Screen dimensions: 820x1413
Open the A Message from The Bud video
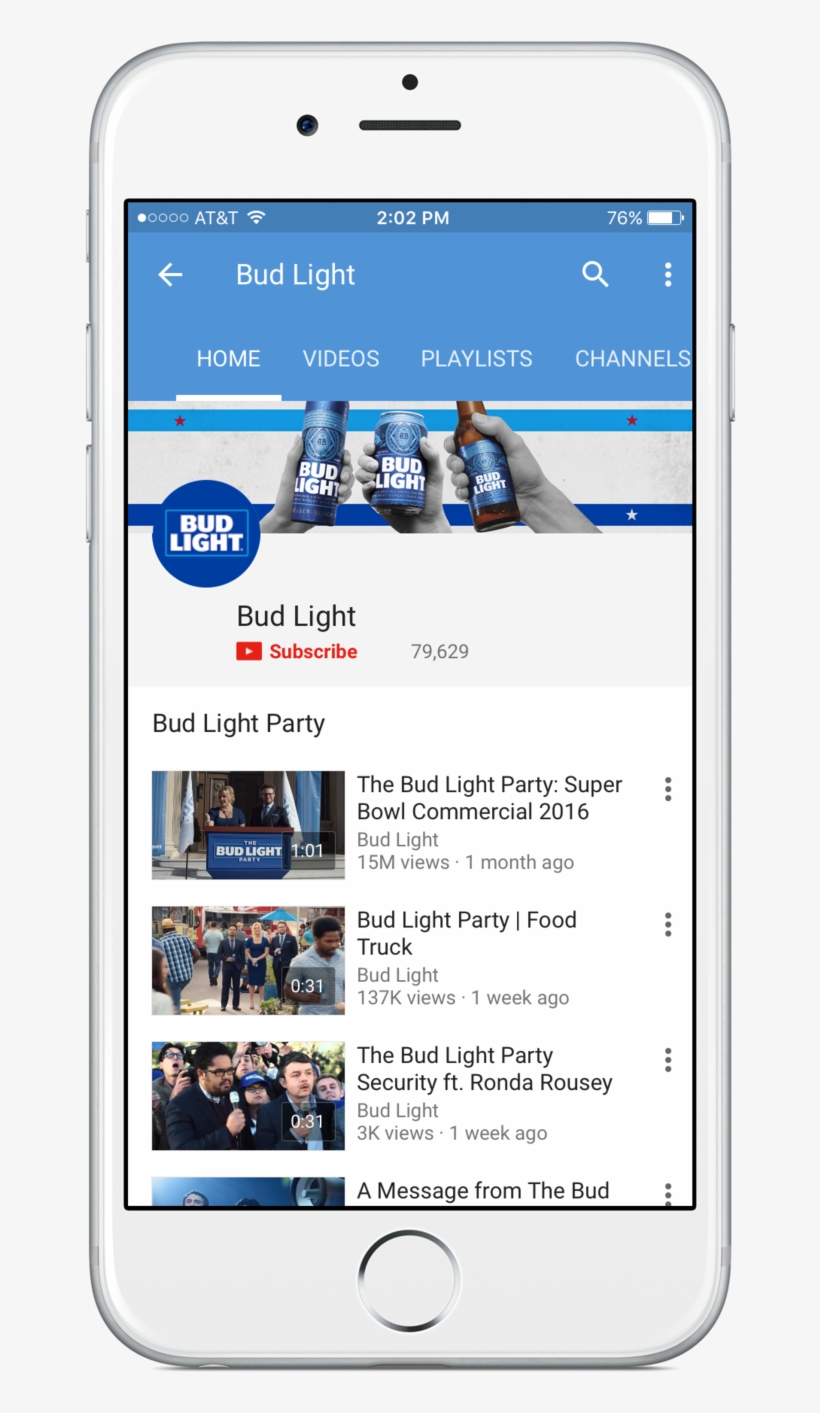click(x=483, y=1191)
